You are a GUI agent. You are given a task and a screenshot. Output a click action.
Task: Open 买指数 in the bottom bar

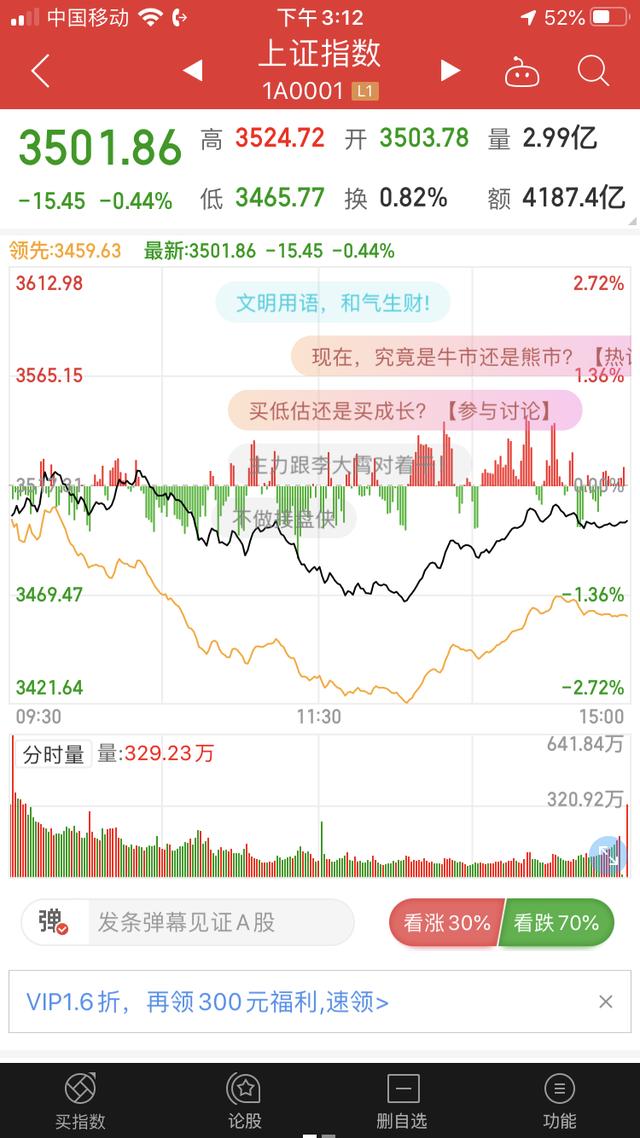click(80, 1102)
